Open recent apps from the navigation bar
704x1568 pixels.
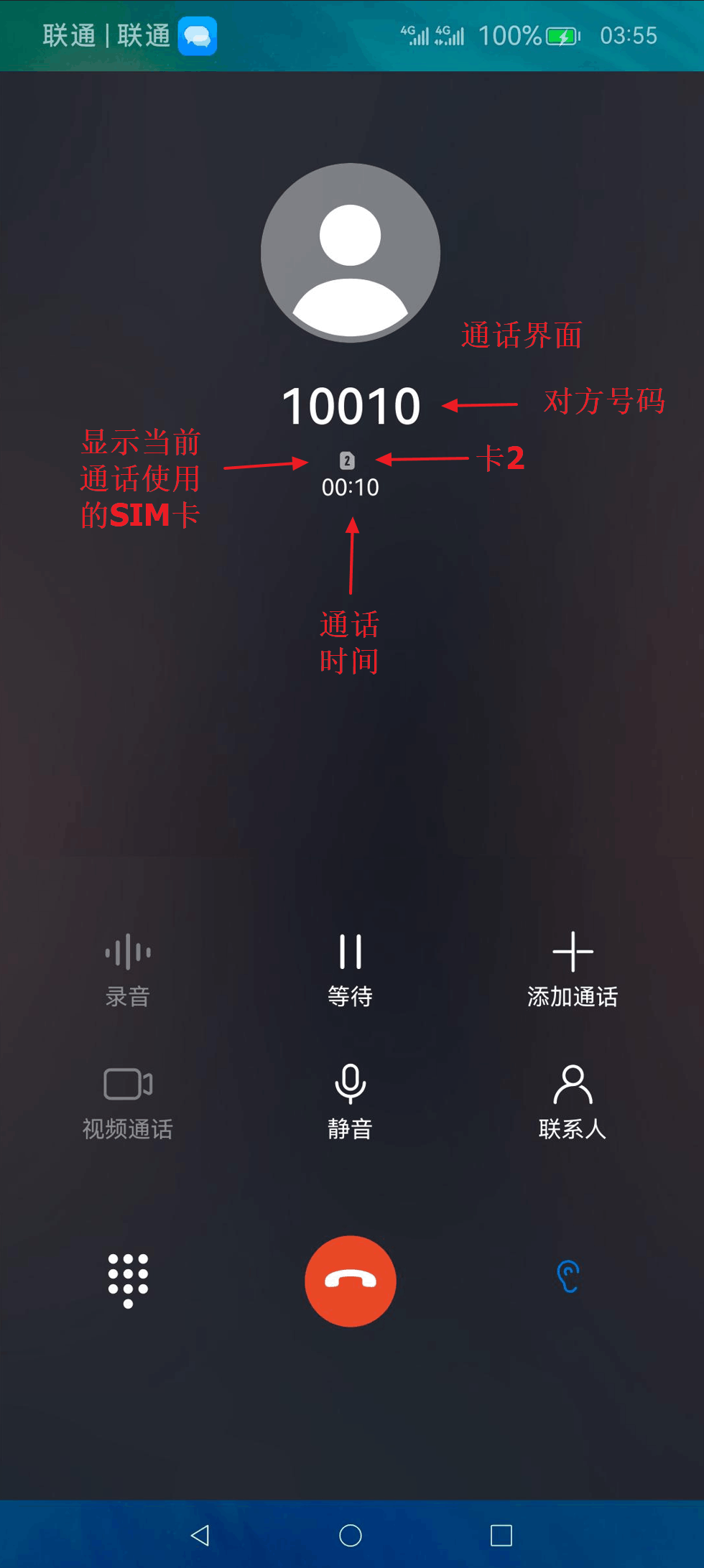(x=501, y=1535)
